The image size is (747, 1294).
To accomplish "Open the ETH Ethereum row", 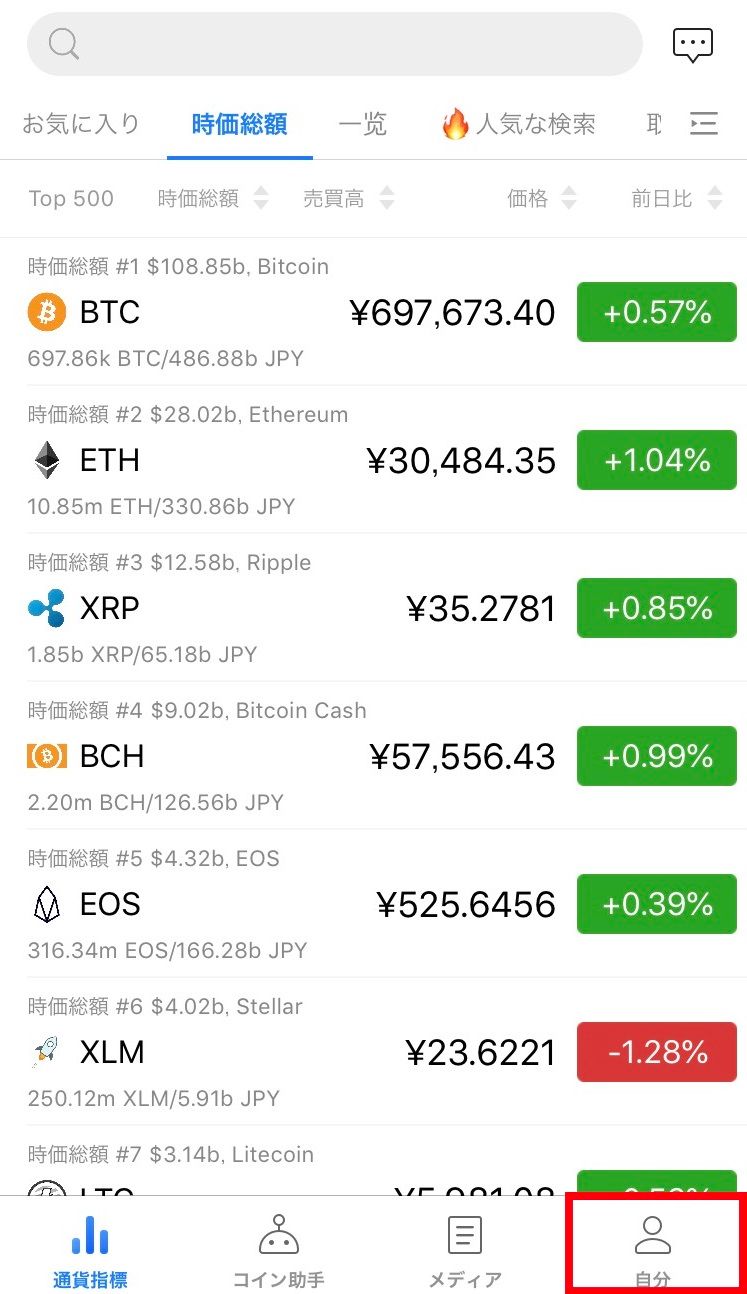I will pos(290,460).
